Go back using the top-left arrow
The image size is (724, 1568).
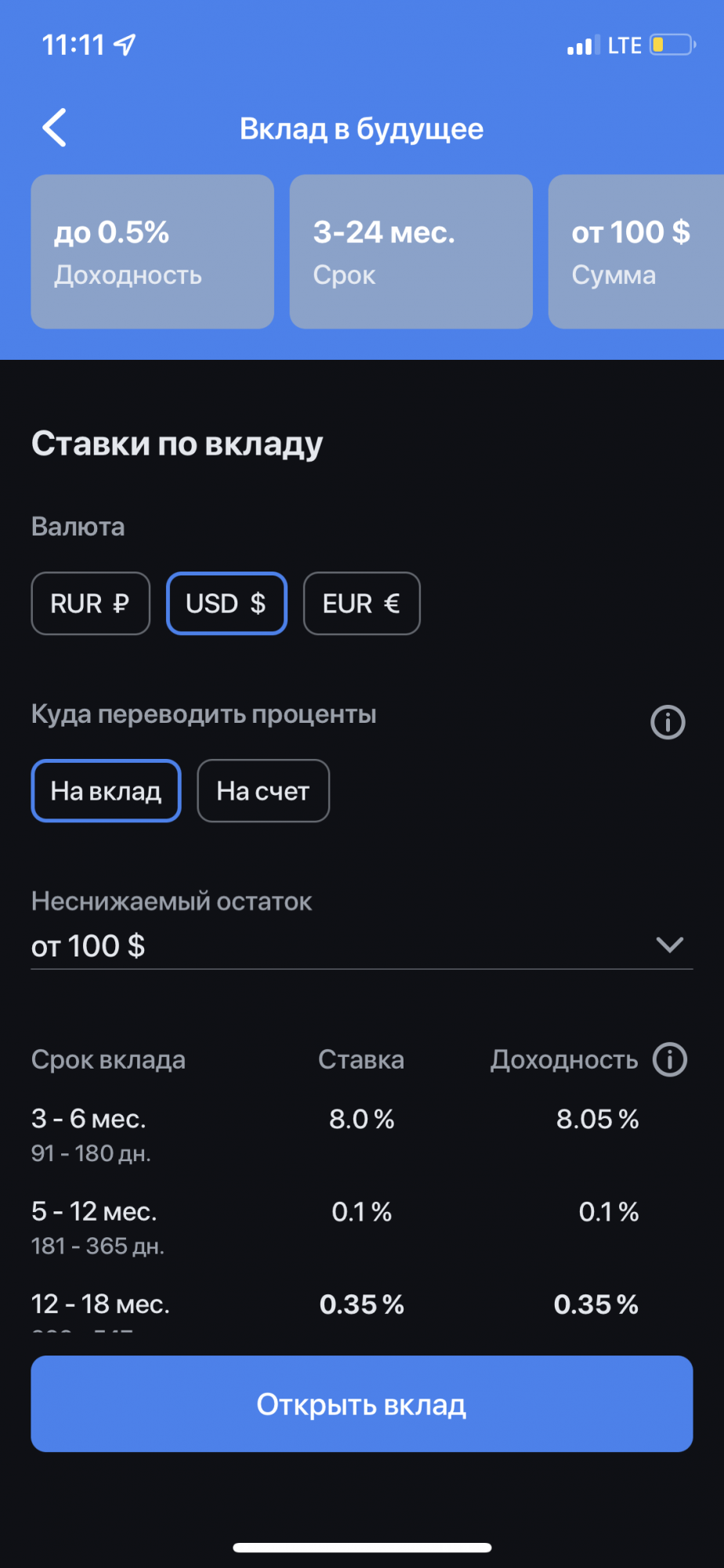54,128
